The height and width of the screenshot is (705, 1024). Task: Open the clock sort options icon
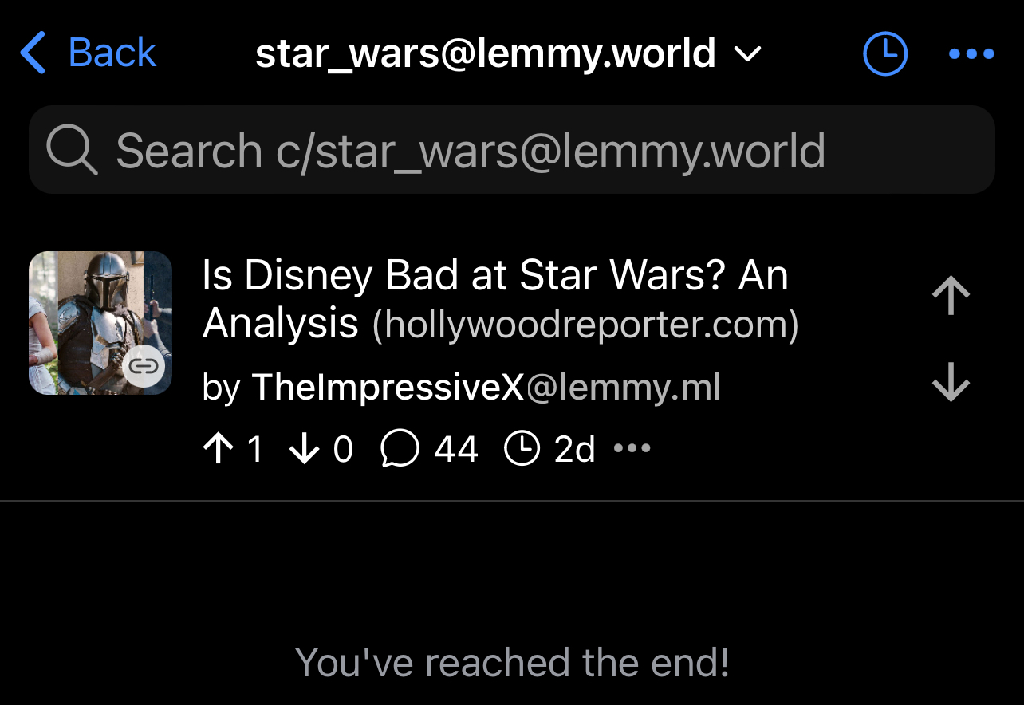(x=885, y=53)
